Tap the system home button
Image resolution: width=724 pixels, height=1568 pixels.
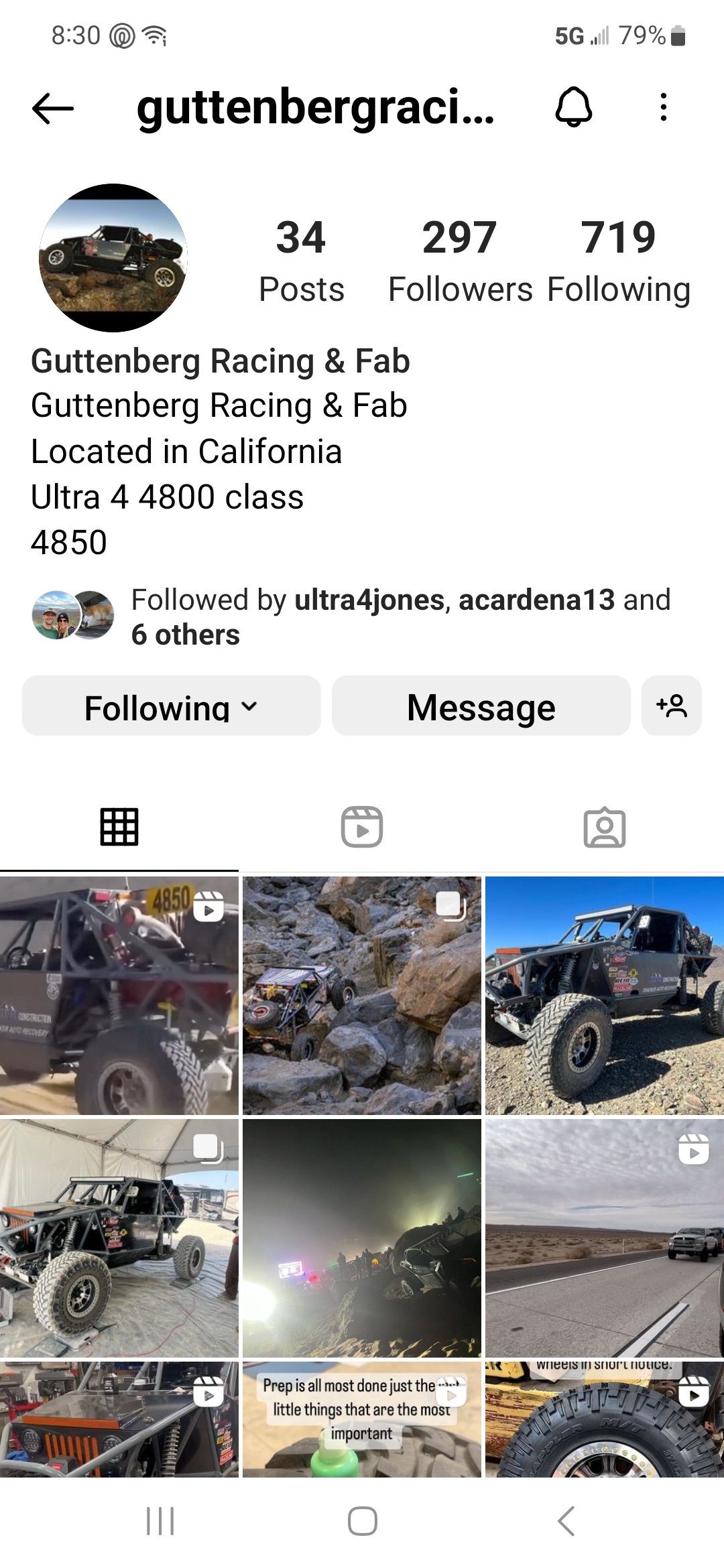click(362, 1521)
